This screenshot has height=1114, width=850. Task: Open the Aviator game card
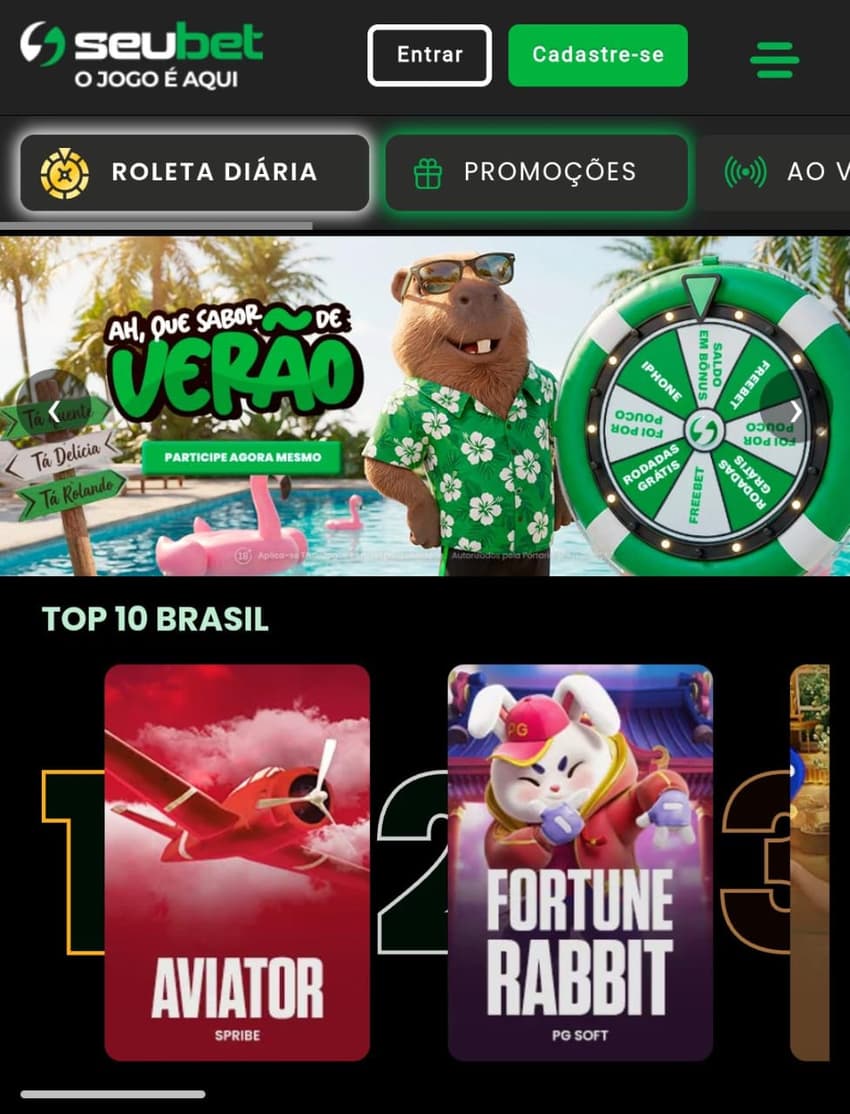pyautogui.click(x=237, y=861)
